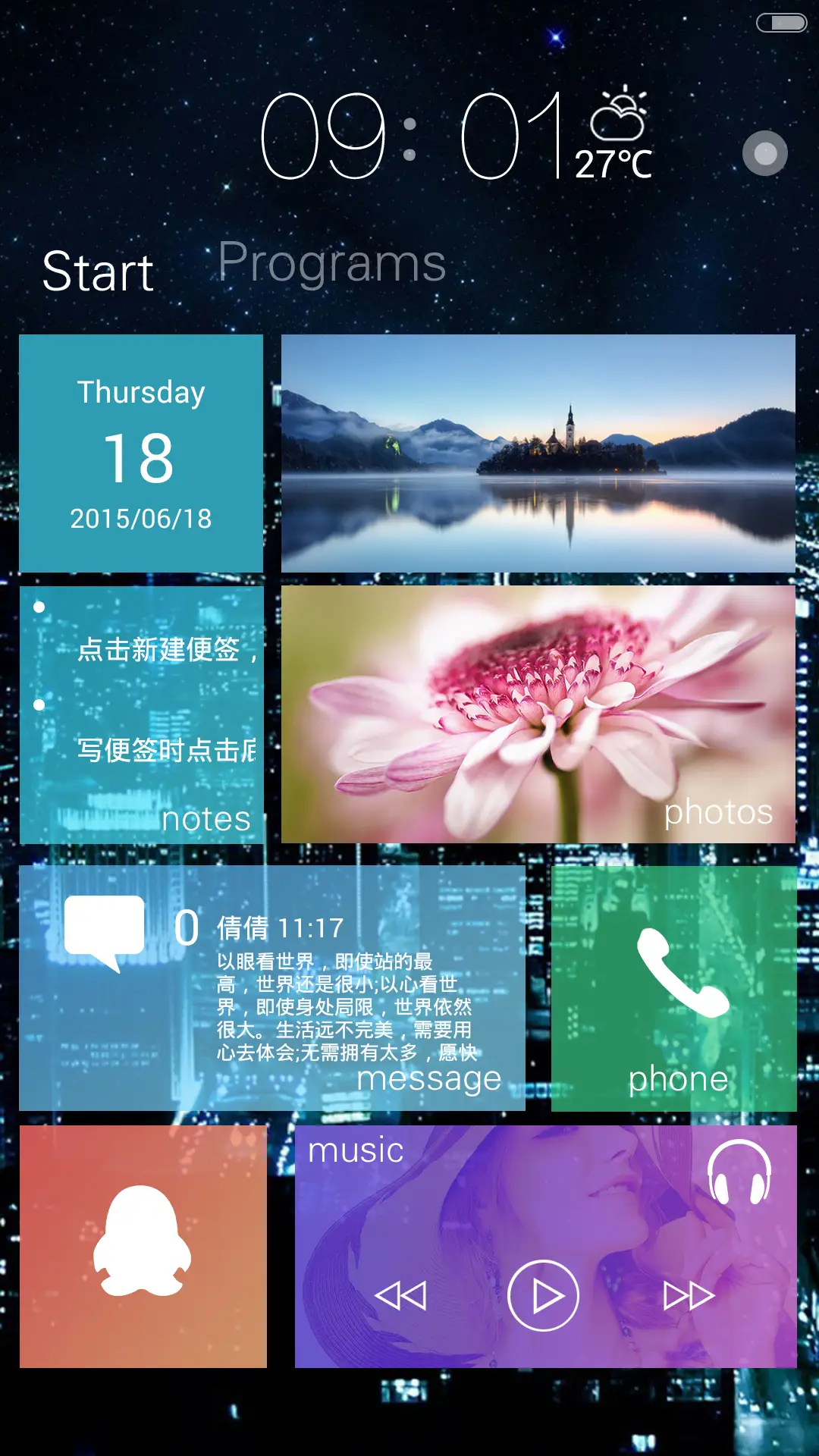The width and height of the screenshot is (819, 1456).
Task: Open the notes tile labeled notes
Action: 140,713
